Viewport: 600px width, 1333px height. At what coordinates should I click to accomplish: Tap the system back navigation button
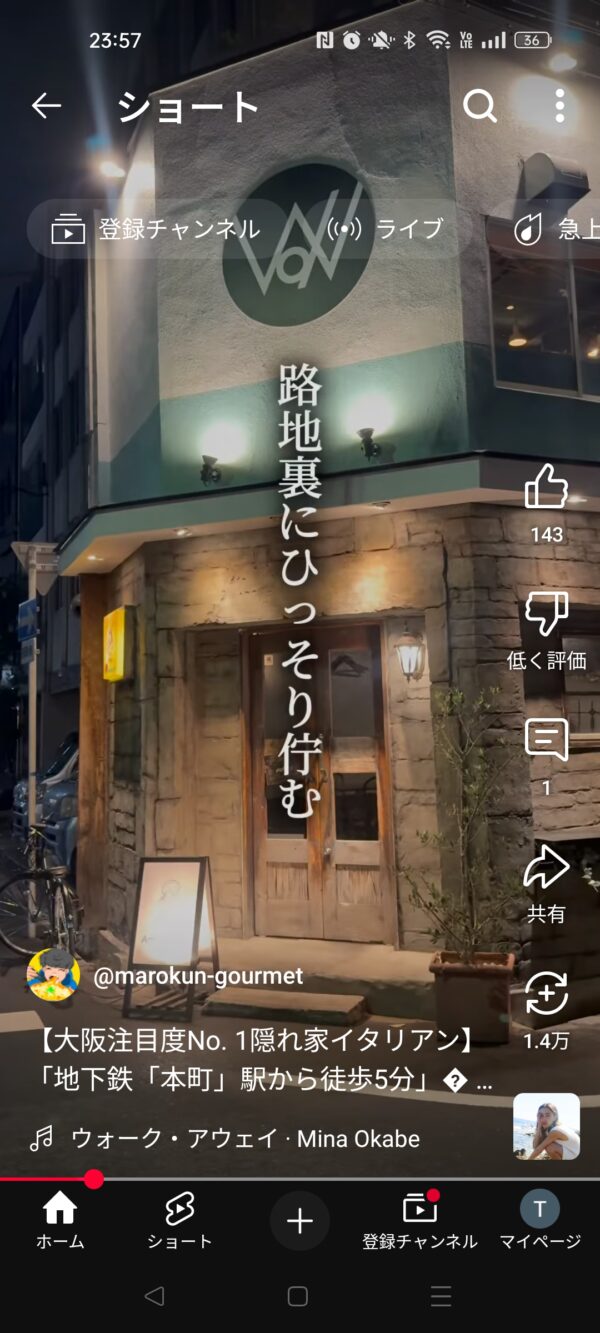154,1296
